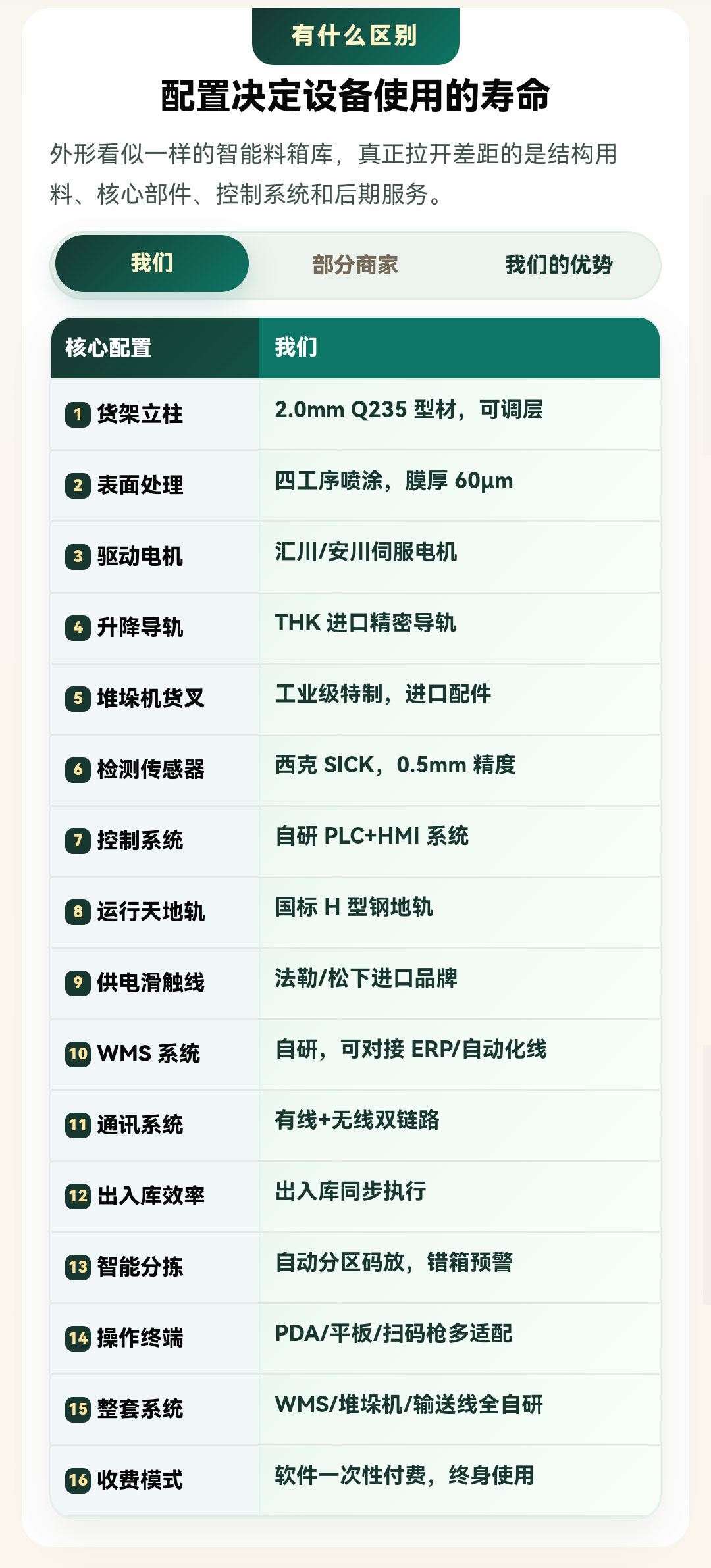
Task: Switch to the 部分商家 tab
Action: point(355,265)
